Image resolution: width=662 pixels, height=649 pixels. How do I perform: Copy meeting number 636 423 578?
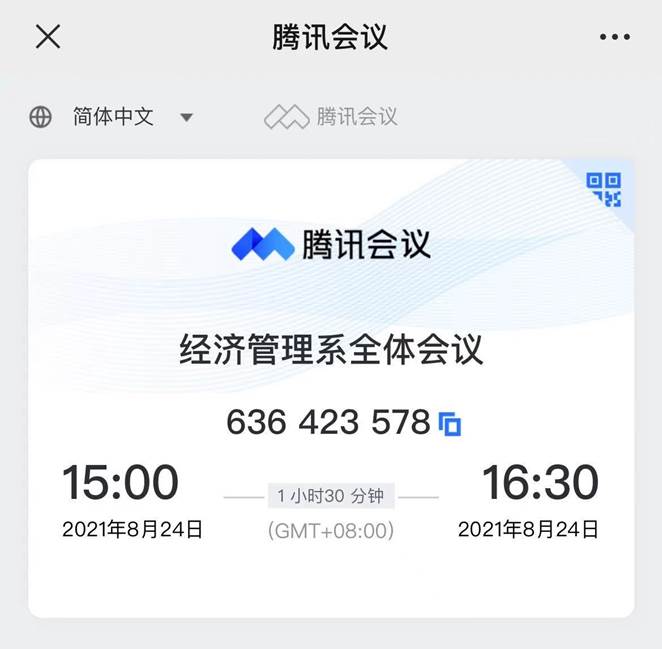[x=450, y=424]
